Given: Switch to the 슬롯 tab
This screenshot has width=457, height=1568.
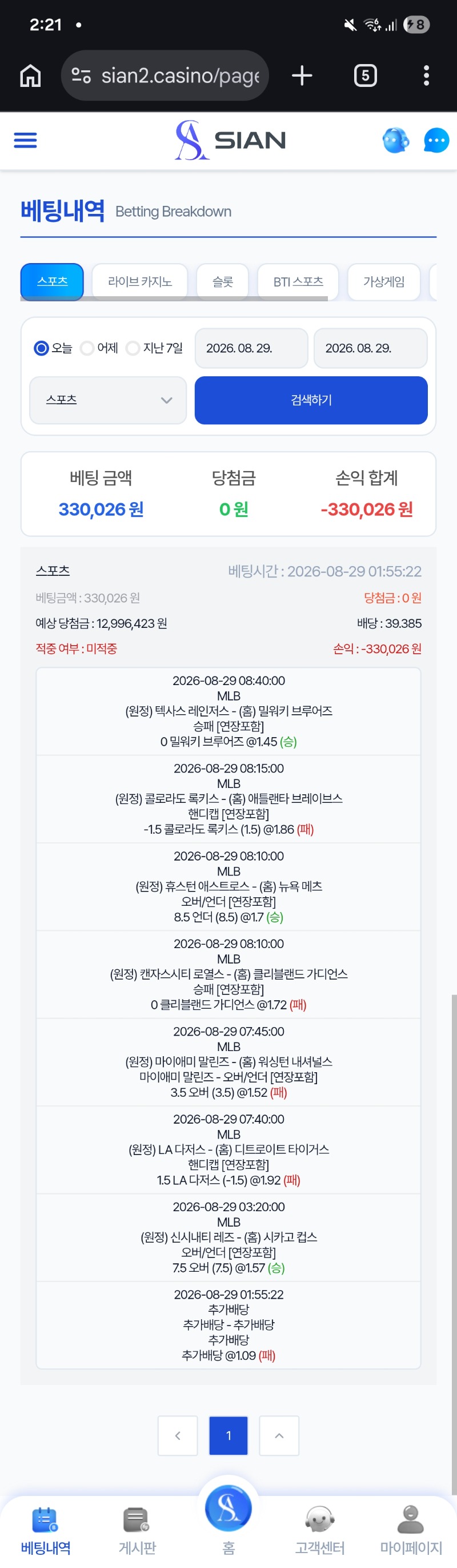Looking at the screenshot, I should click(x=222, y=282).
